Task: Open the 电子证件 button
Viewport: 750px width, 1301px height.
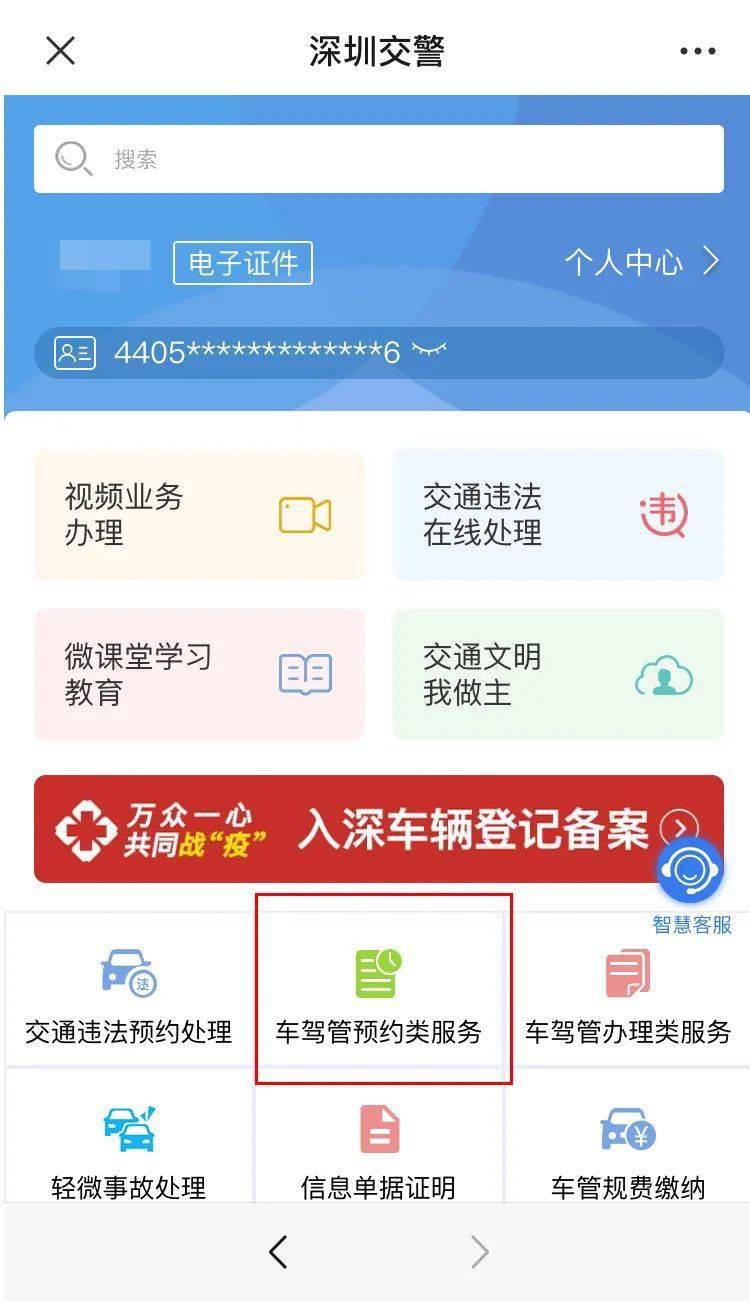Action: click(x=242, y=262)
